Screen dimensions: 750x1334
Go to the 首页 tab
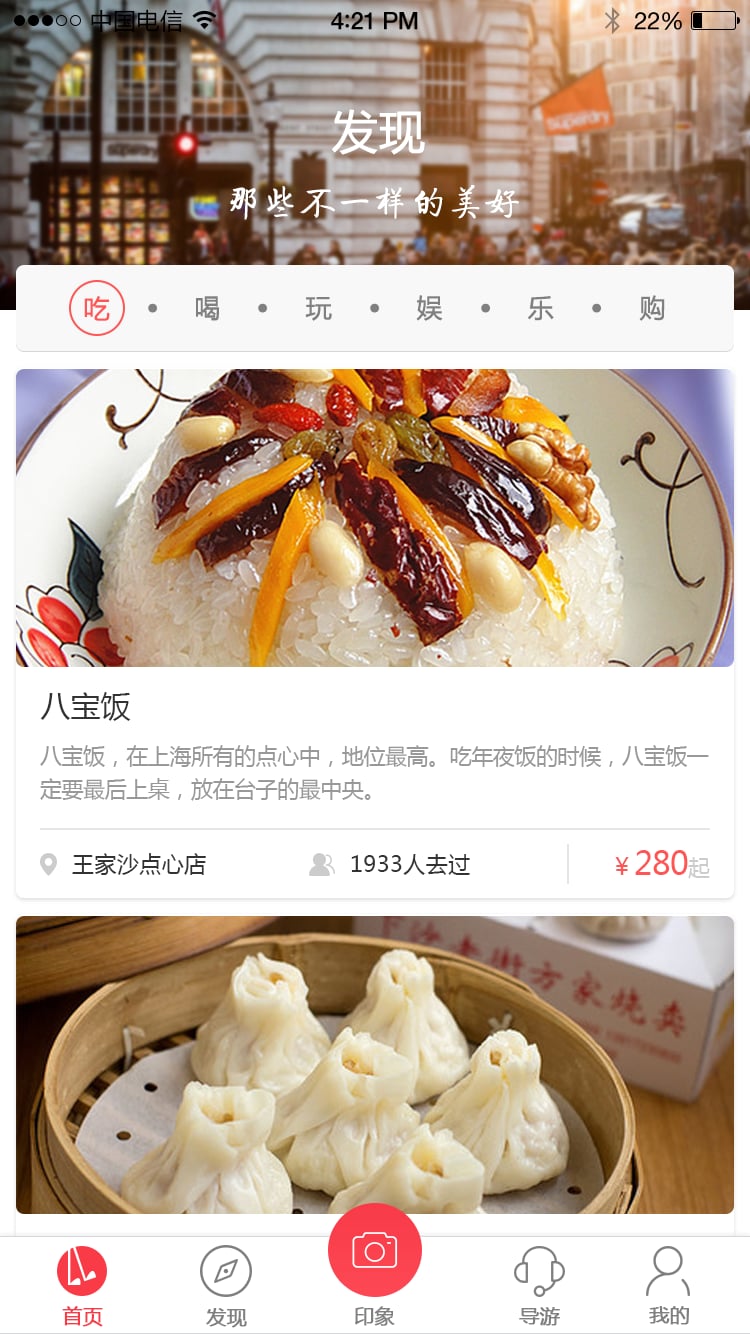82,1286
